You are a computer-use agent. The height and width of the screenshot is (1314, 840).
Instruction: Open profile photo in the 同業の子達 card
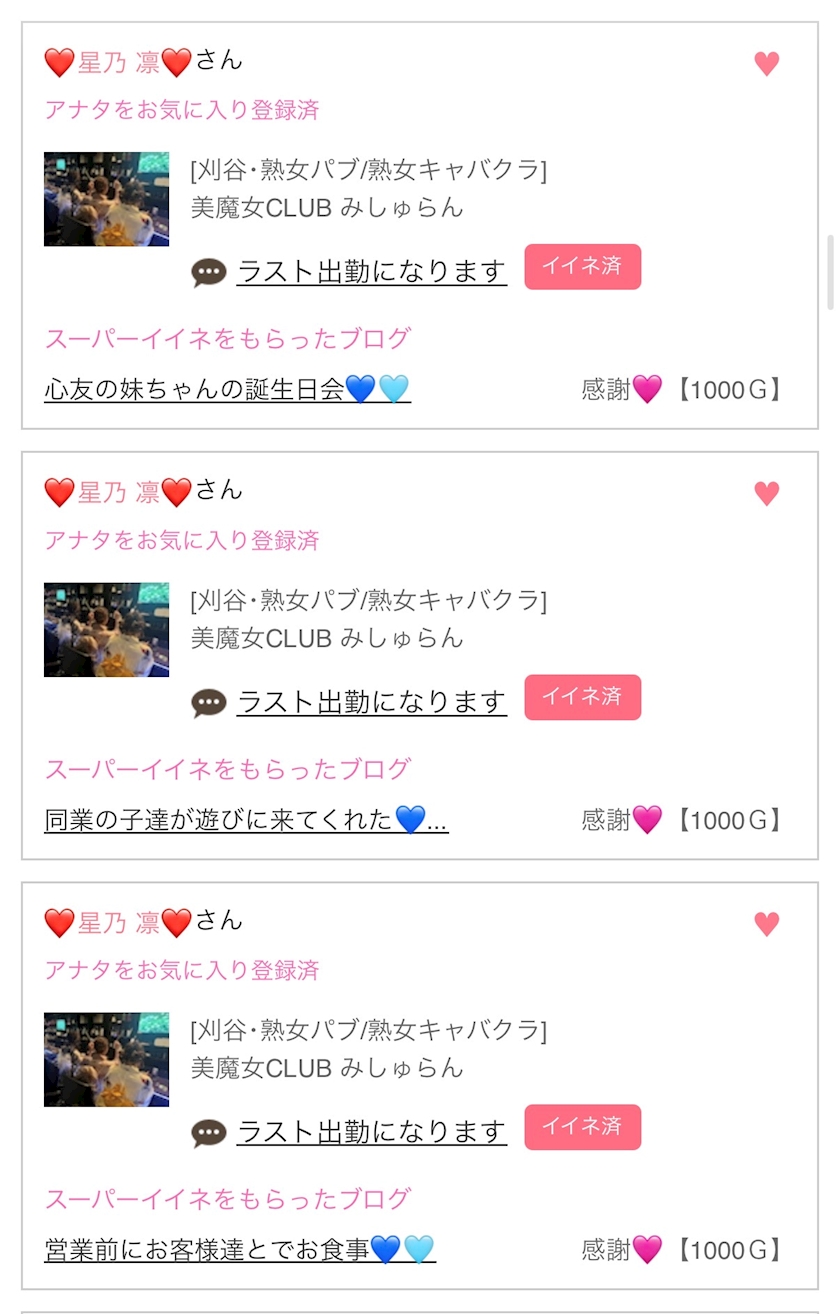106,629
